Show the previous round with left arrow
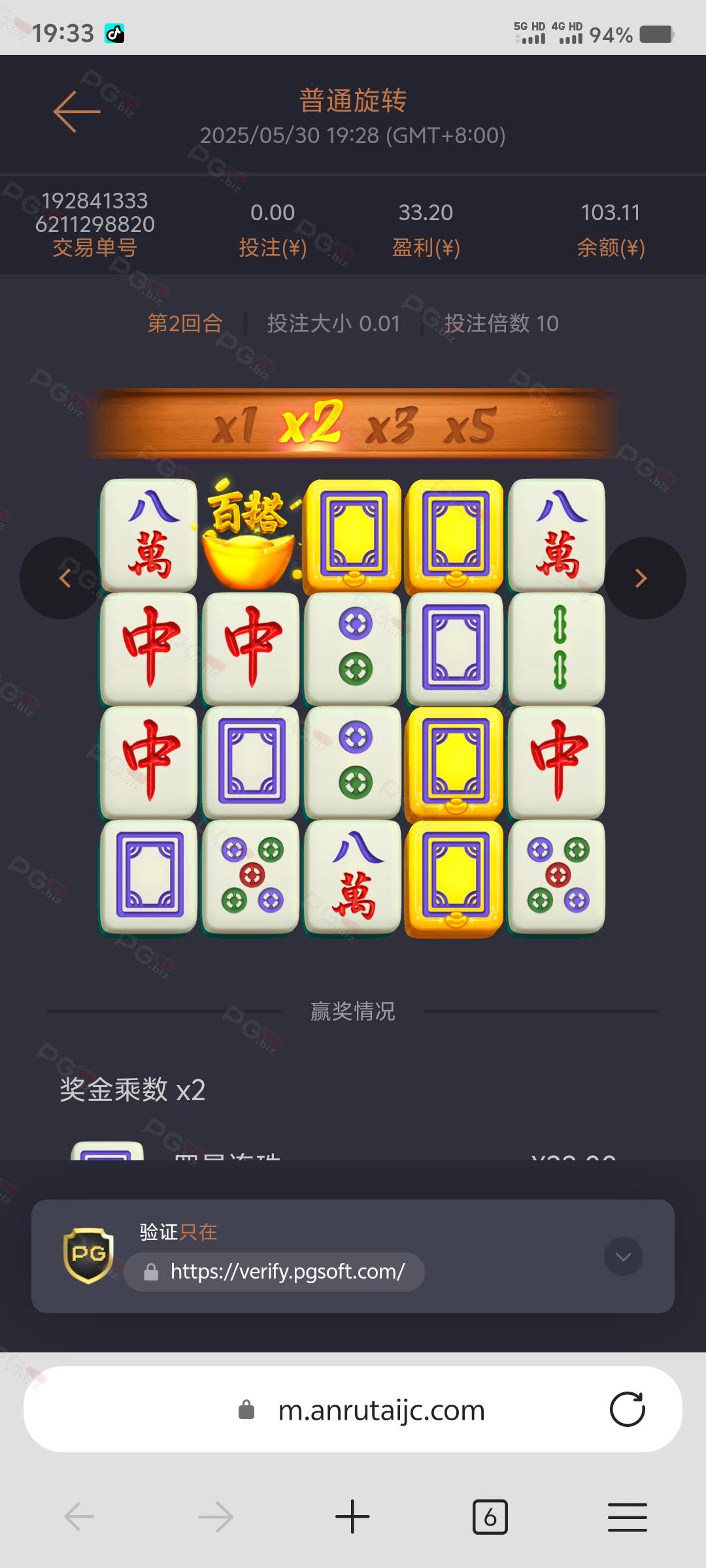 click(62, 578)
